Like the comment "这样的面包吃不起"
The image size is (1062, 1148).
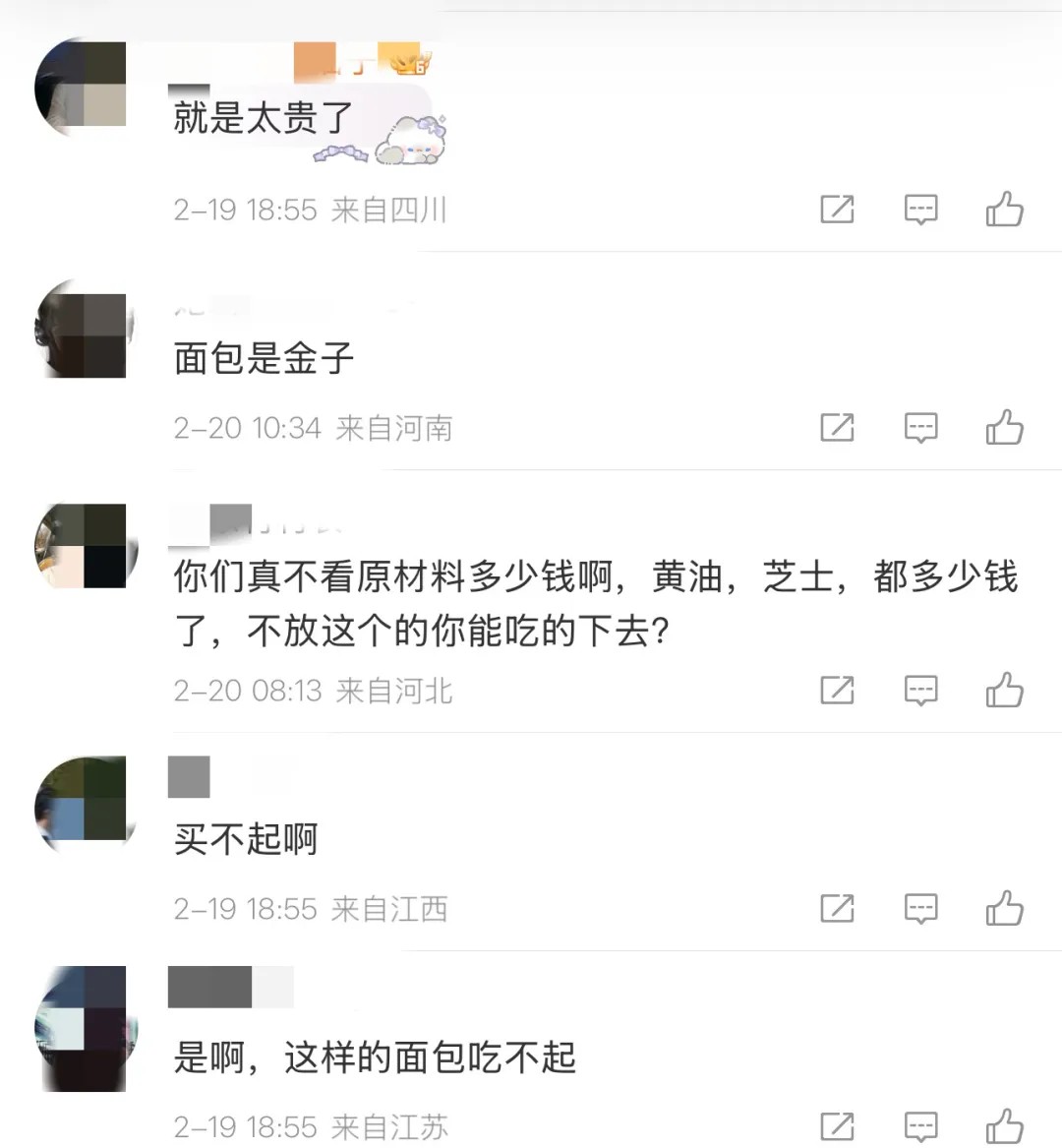pyautogui.click(x=1005, y=1126)
